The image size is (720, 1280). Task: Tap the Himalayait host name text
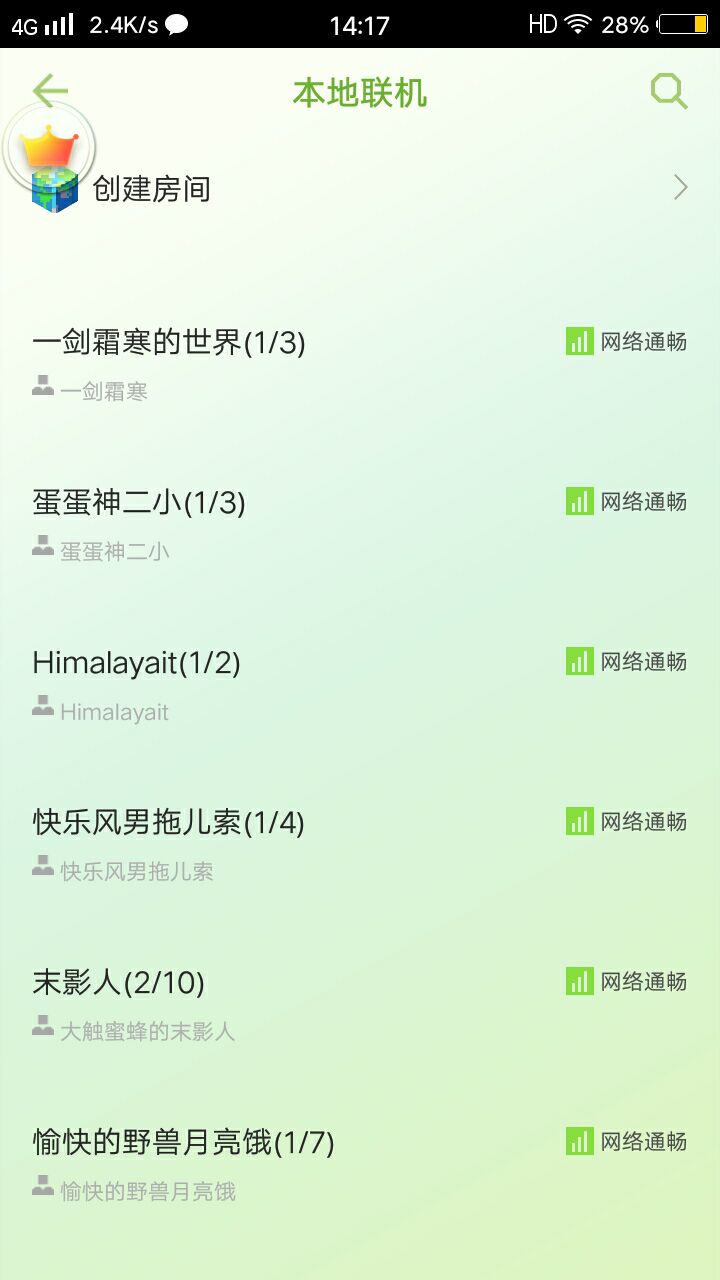click(x=115, y=712)
